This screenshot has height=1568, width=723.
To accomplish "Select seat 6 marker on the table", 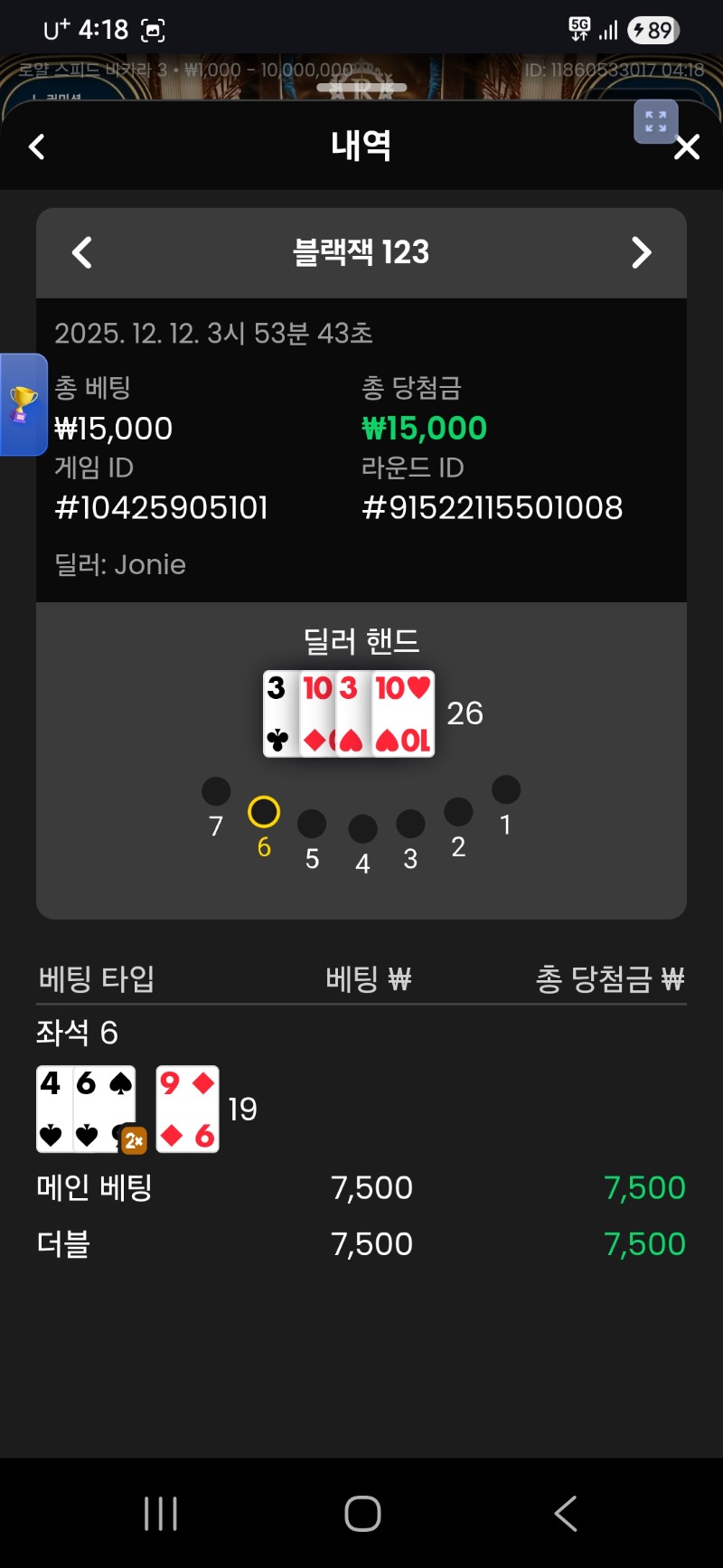I will [x=263, y=813].
